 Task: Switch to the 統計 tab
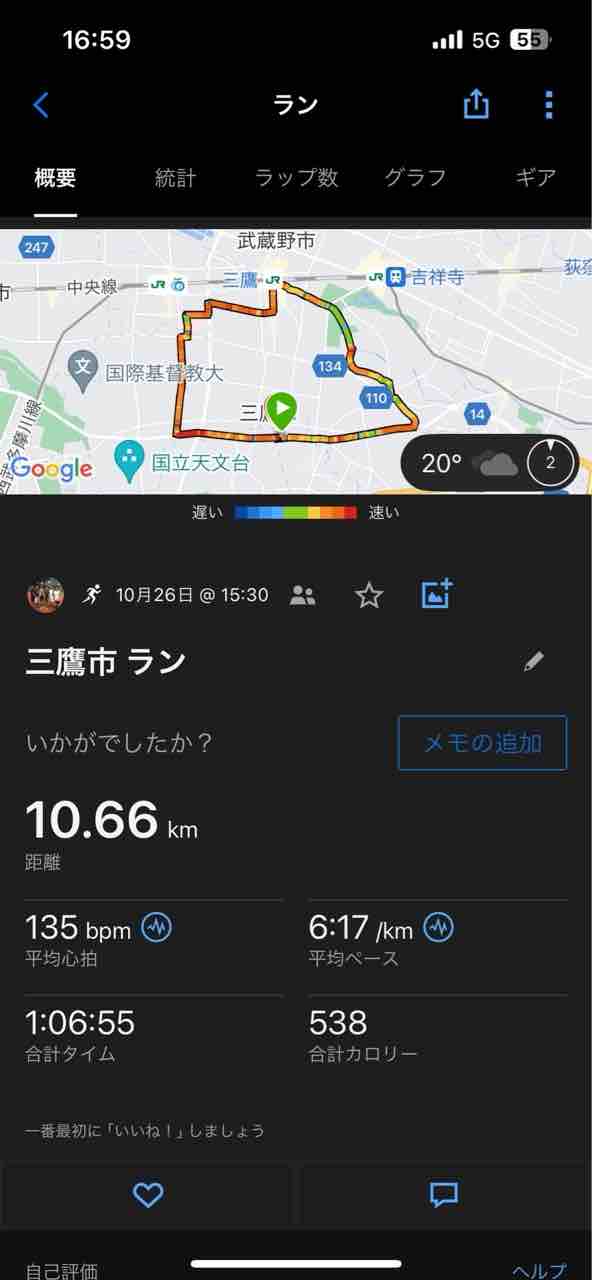pos(175,178)
